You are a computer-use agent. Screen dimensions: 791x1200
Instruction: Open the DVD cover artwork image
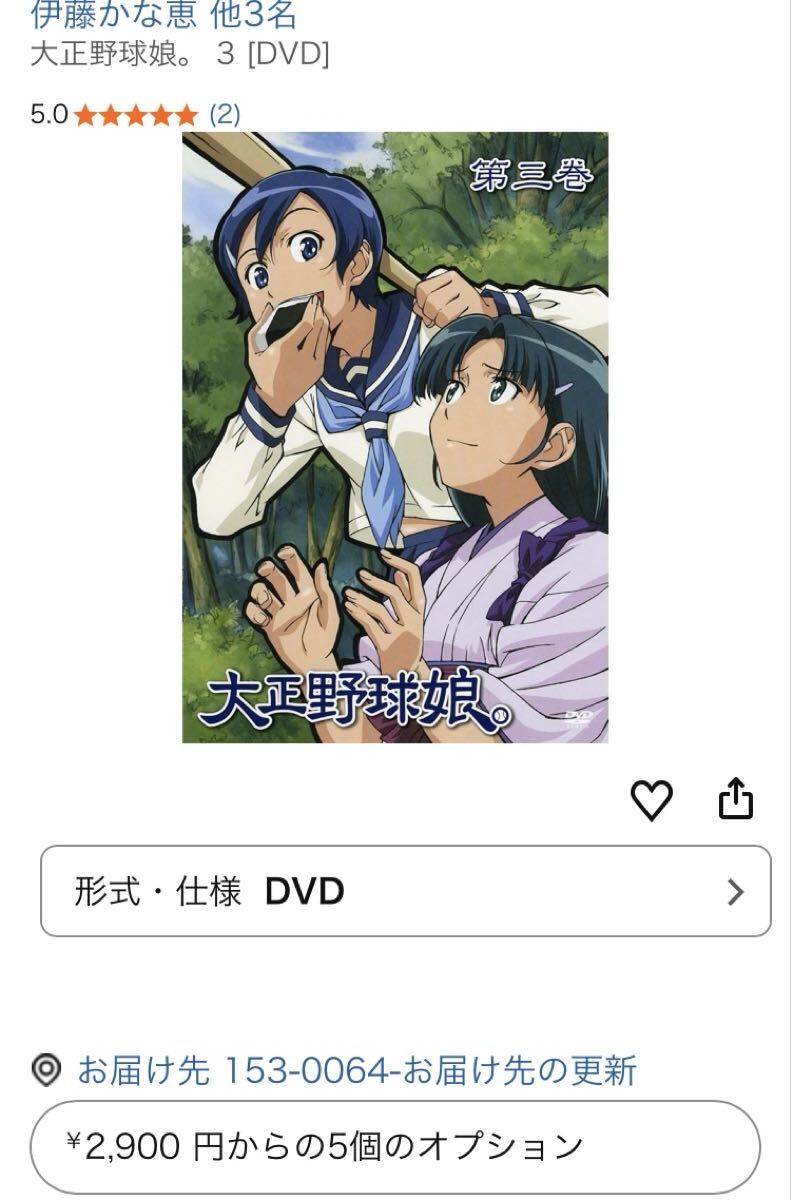coord(395,440)
